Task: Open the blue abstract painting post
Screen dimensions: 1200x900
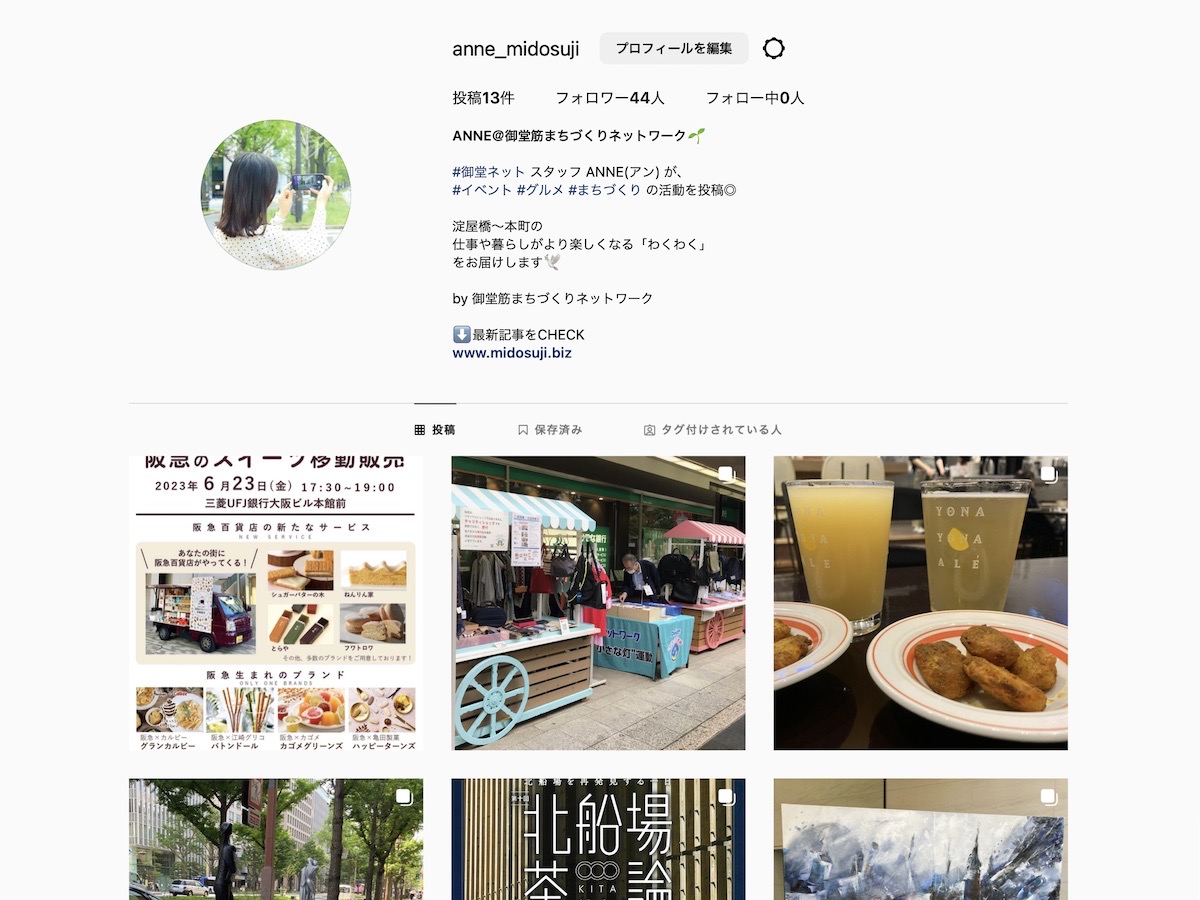Action: click(920, 840)
